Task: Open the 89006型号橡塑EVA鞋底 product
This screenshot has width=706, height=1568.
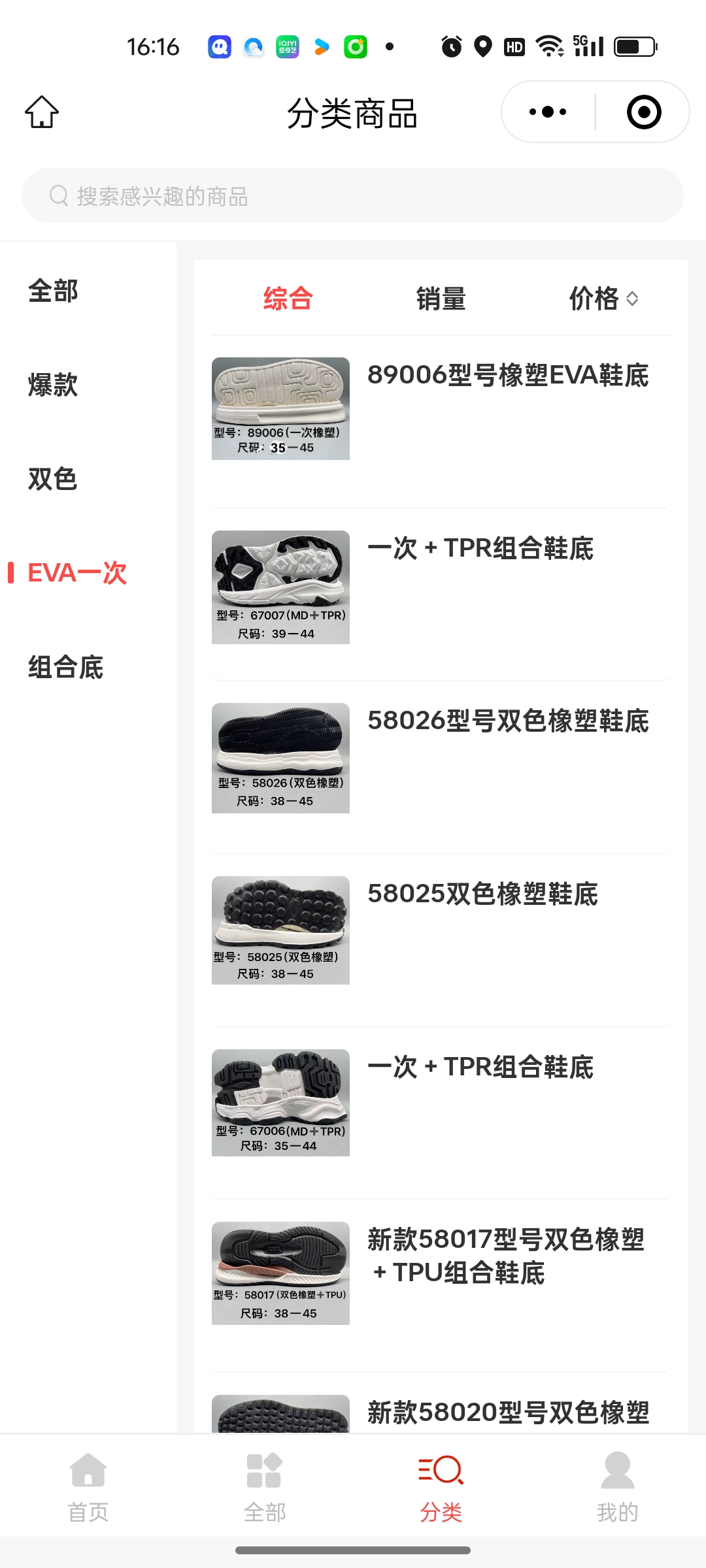Action: pyautogui.click(x=507, y=376)
